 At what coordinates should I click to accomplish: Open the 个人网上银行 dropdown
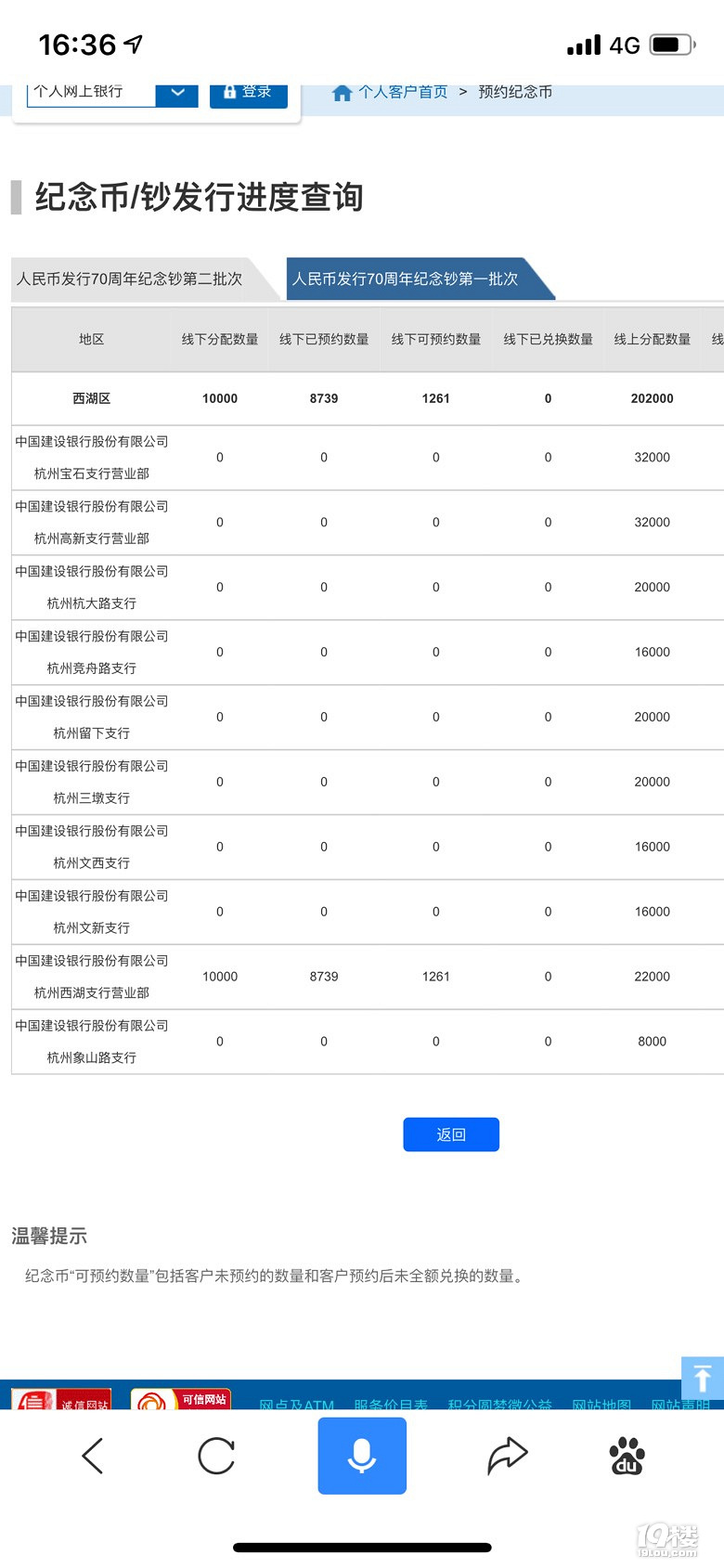(x=176, y=92)
